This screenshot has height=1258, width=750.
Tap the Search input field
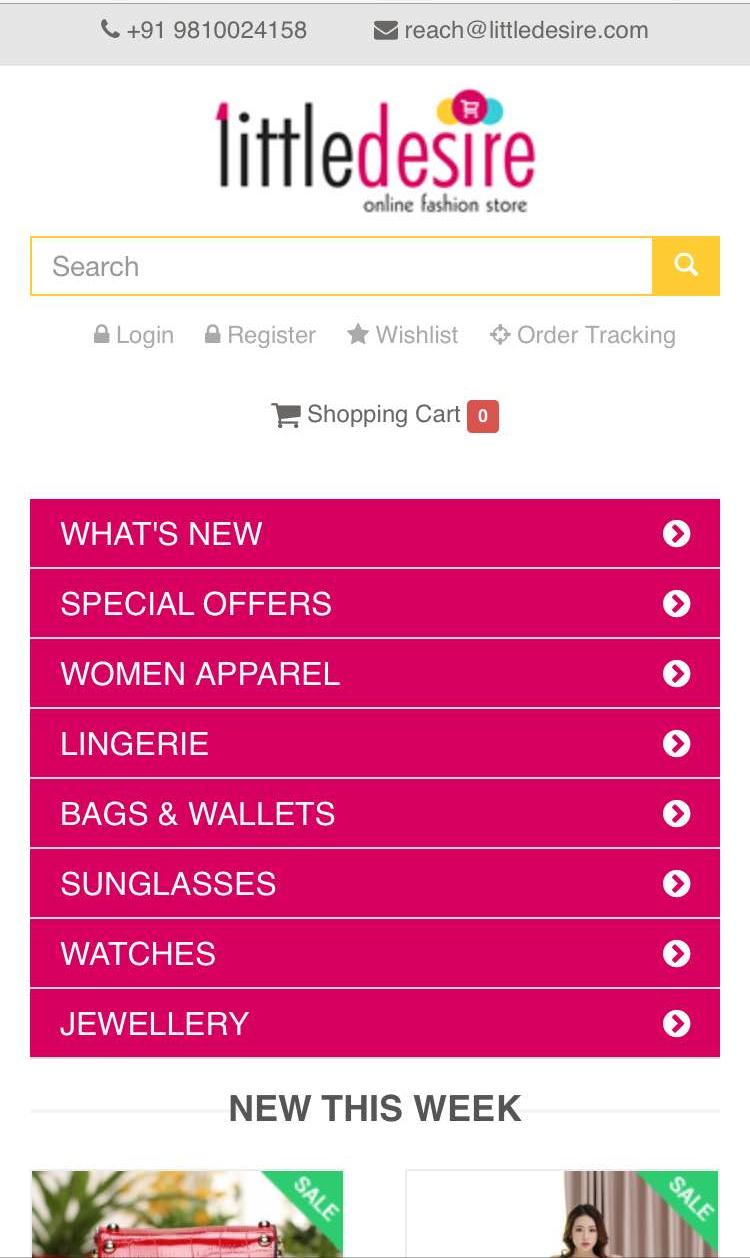point(340,266)
